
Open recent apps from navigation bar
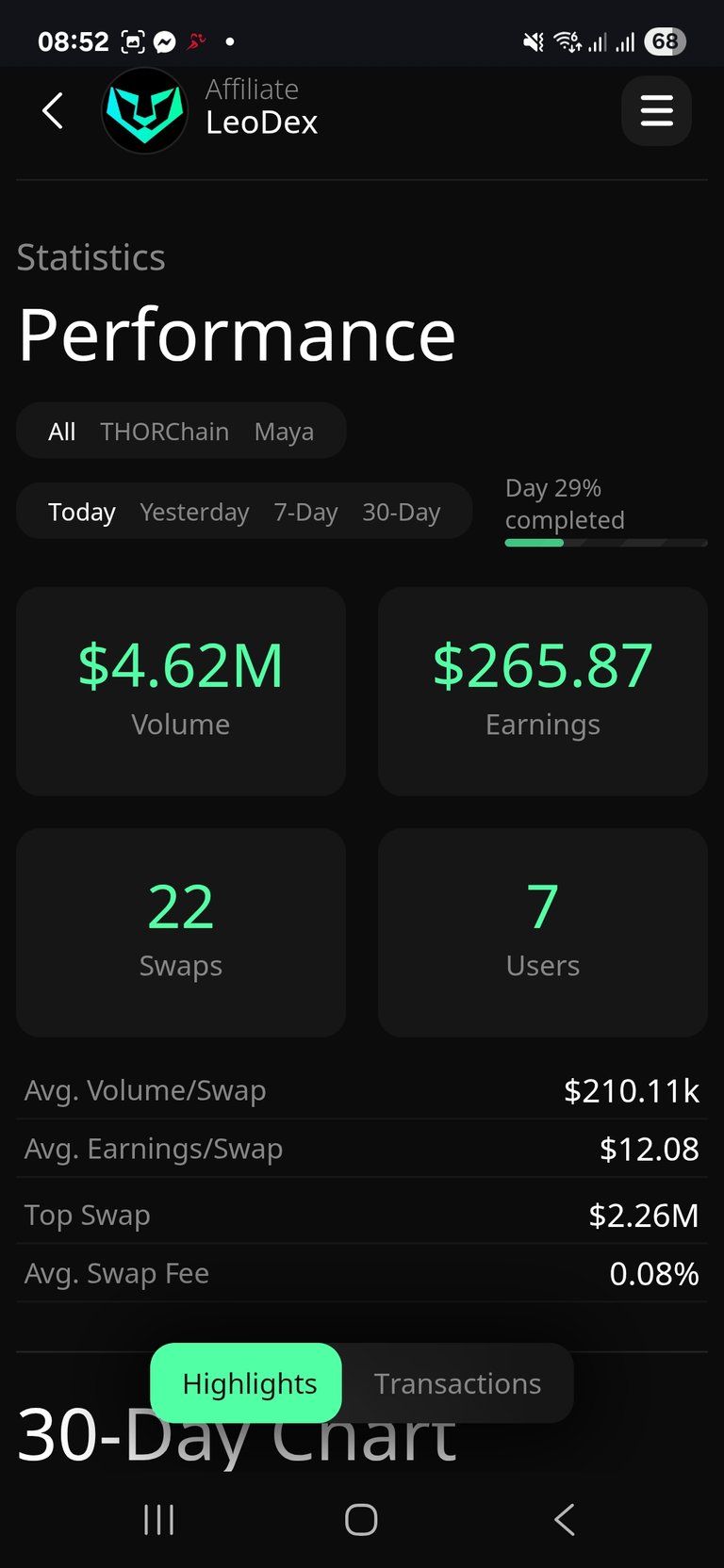[x=158, y=1519]
